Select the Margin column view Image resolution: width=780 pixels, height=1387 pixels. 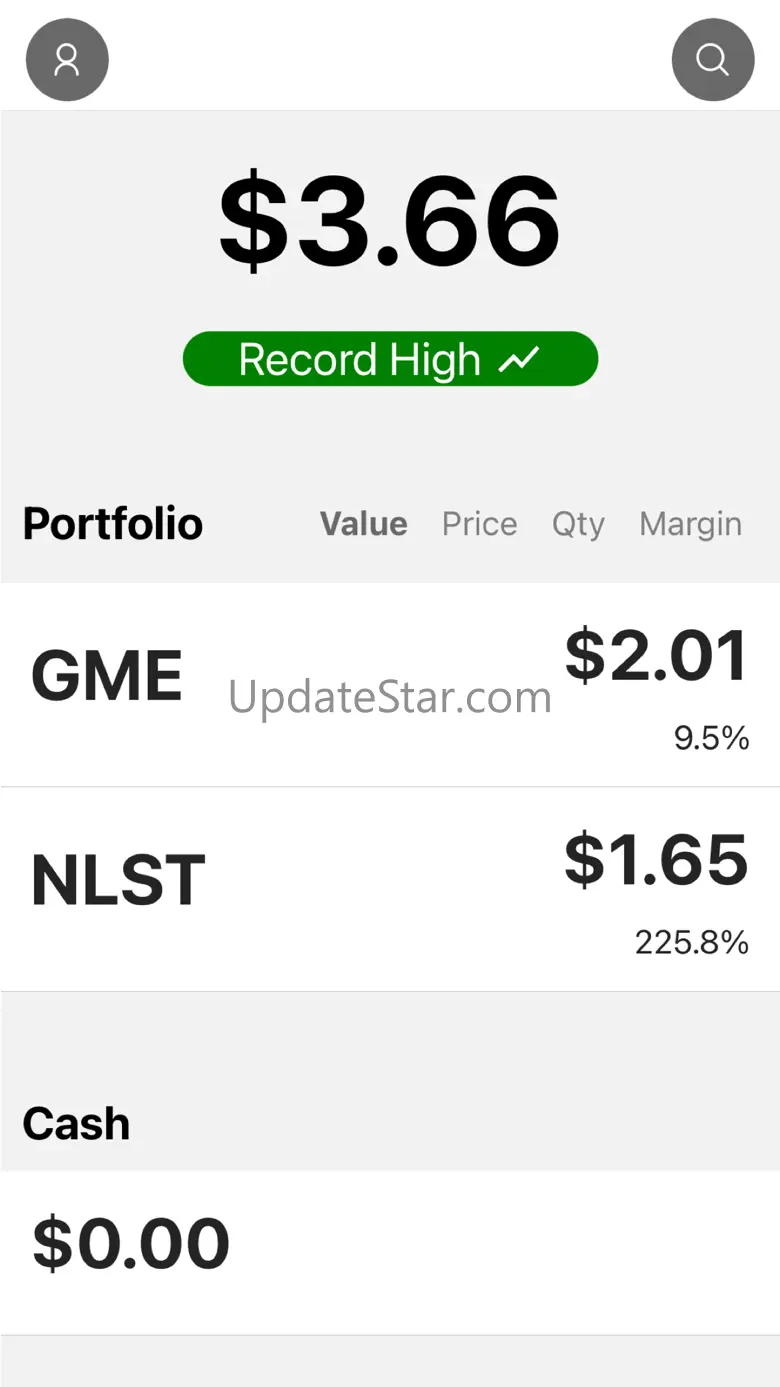point(690,524)
